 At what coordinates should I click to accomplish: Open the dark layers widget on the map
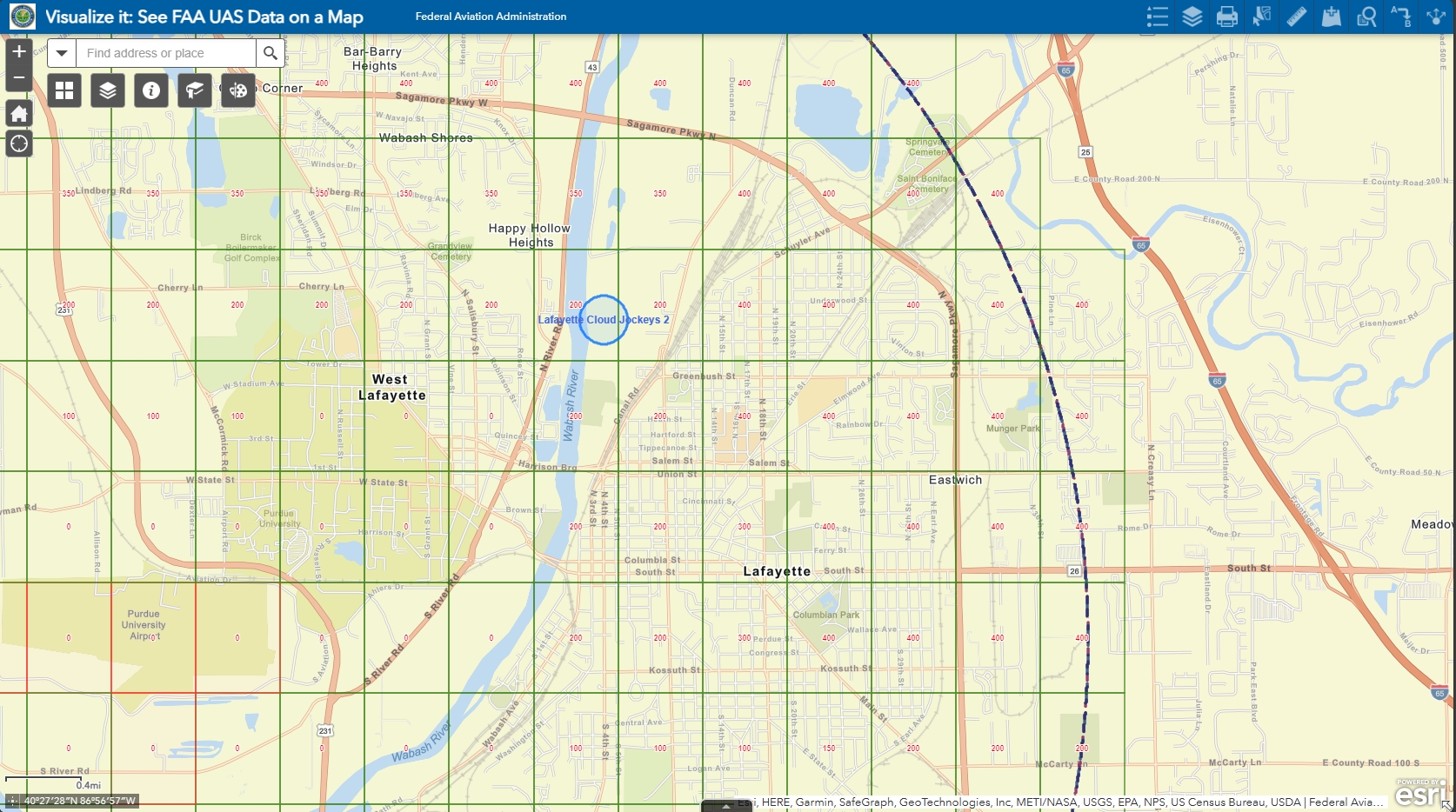(108, 90)
